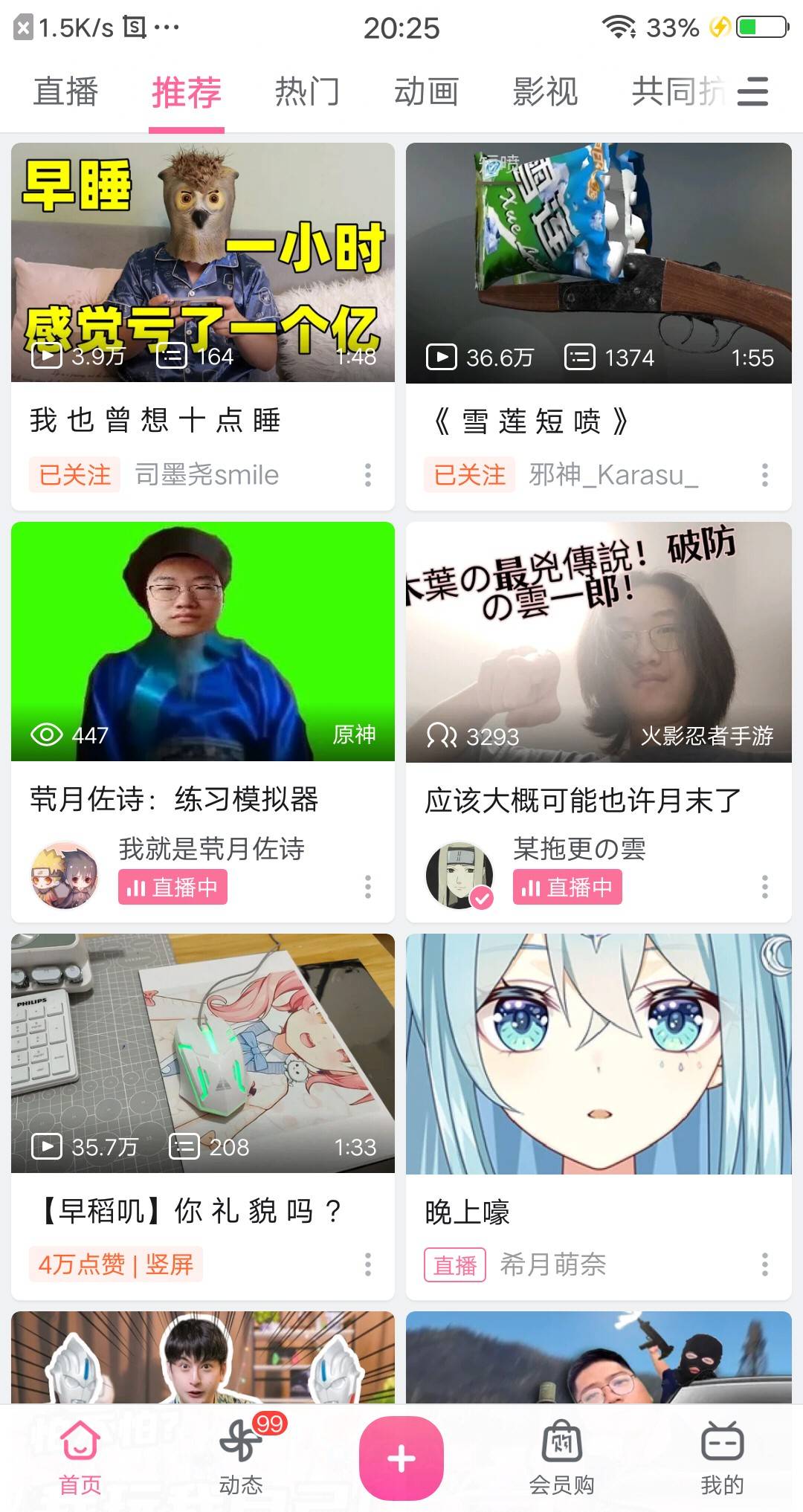Go to the 影视 tab

click(x=545, y=92)
